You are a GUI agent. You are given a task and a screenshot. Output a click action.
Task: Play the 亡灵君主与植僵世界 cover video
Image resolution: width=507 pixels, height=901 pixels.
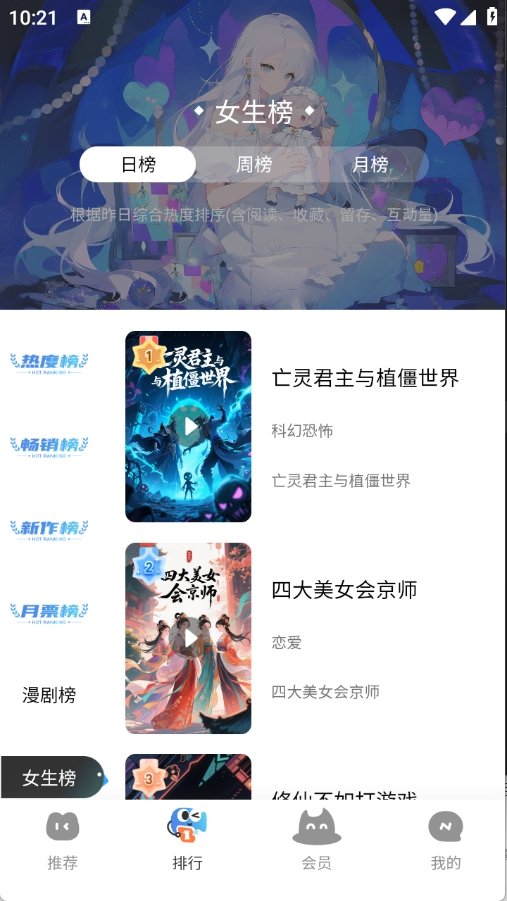point(189,426)
